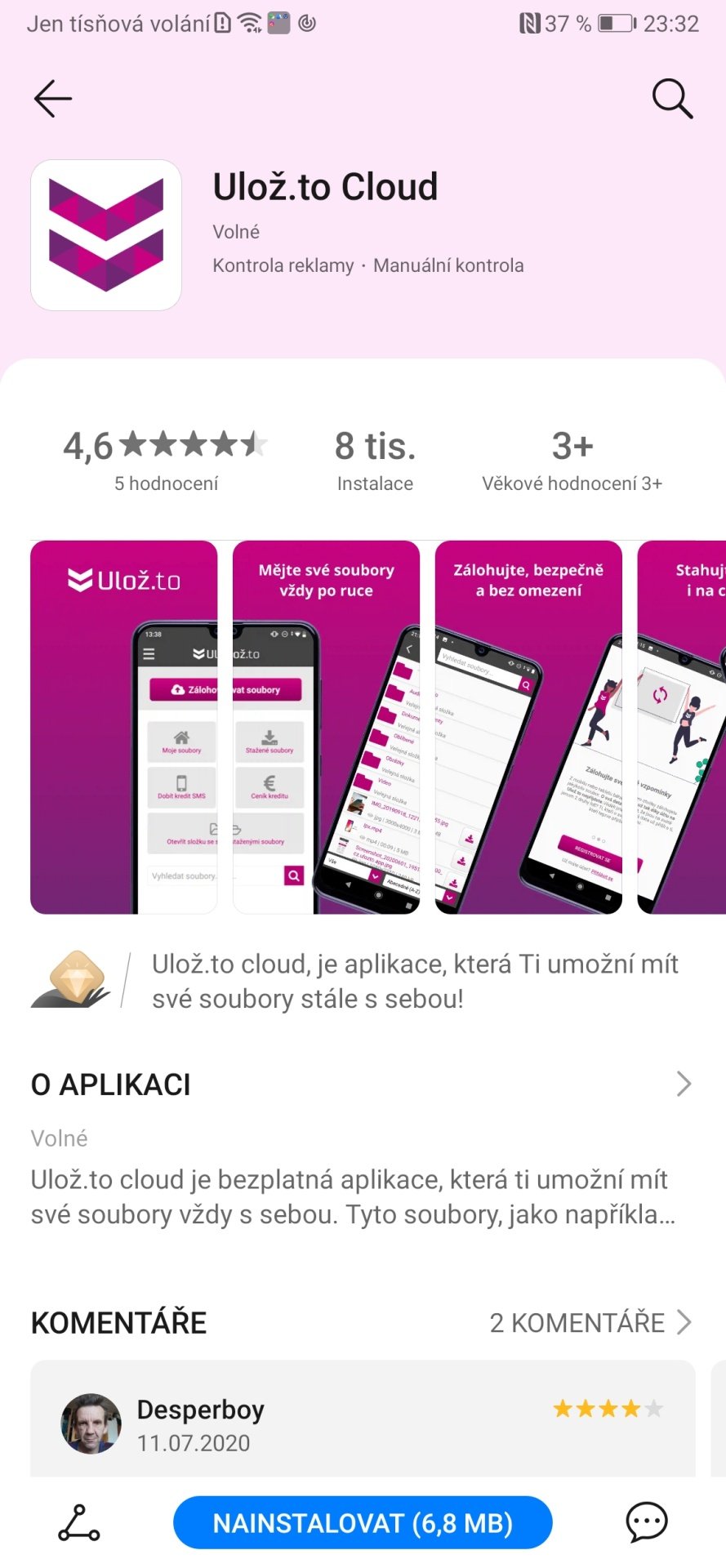Open all 2 komentáře
The width and height of the screenshot is (726, 1568).
tap(590, 1323)
